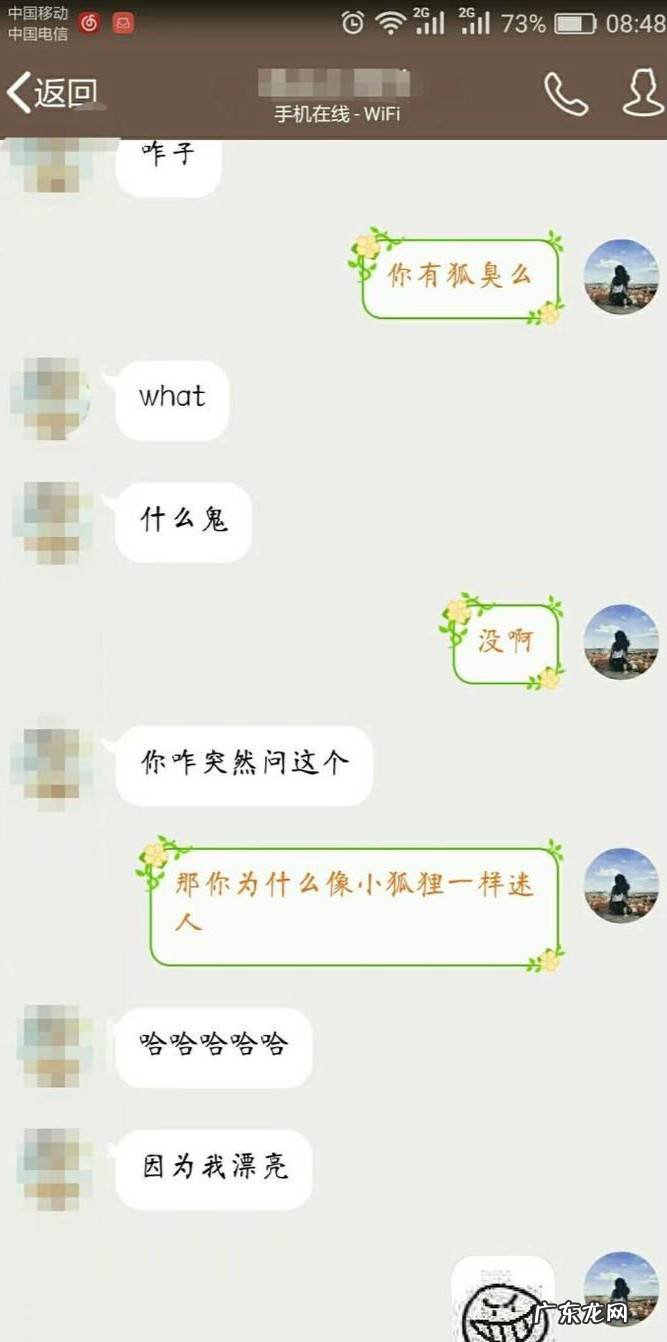Go back using the 返回 button
The image size is (667, 1342).
pyautogui.click(x=53, y=93)
